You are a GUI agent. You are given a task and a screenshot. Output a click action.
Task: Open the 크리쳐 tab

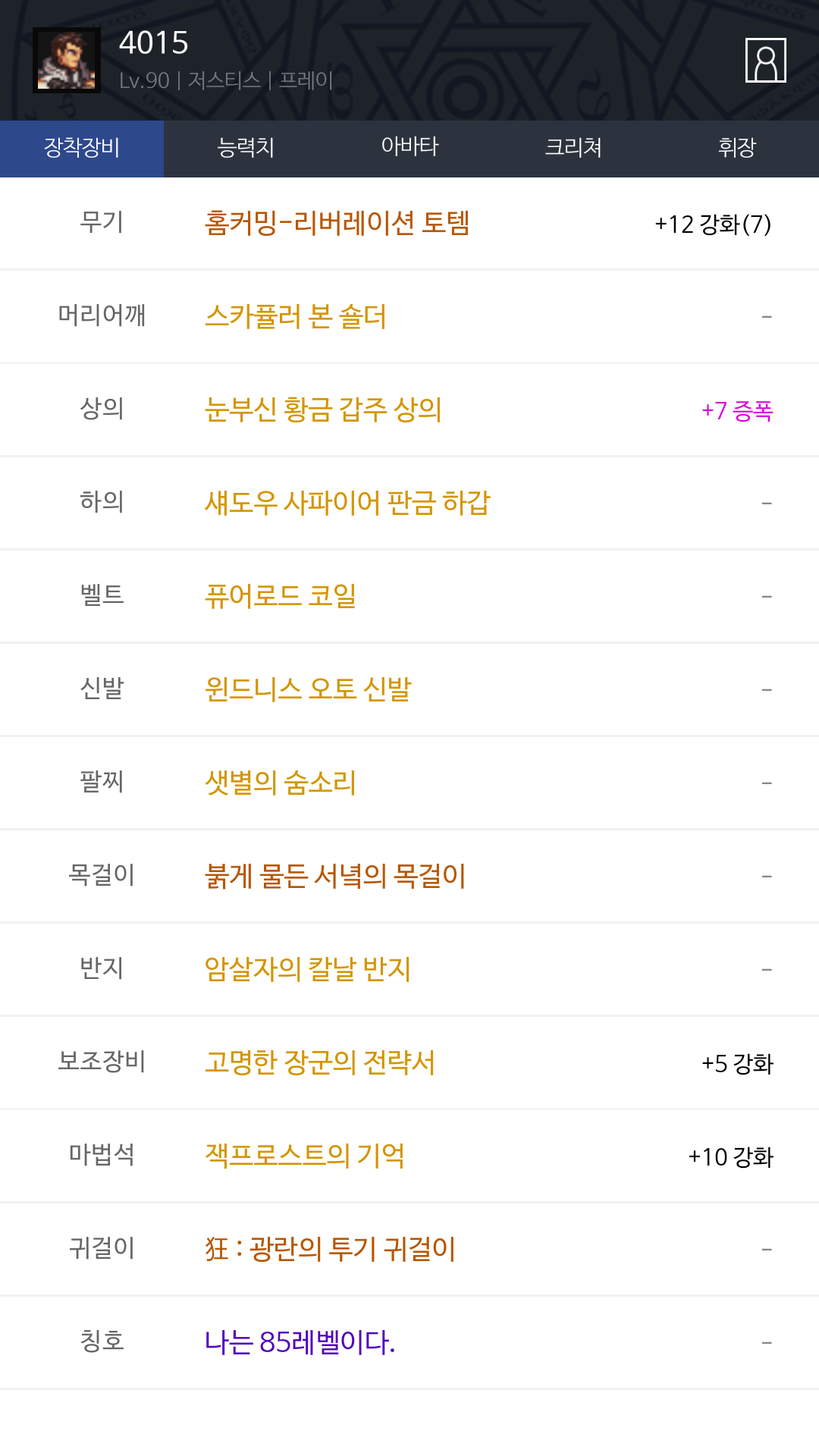click(x=573, y=149)
